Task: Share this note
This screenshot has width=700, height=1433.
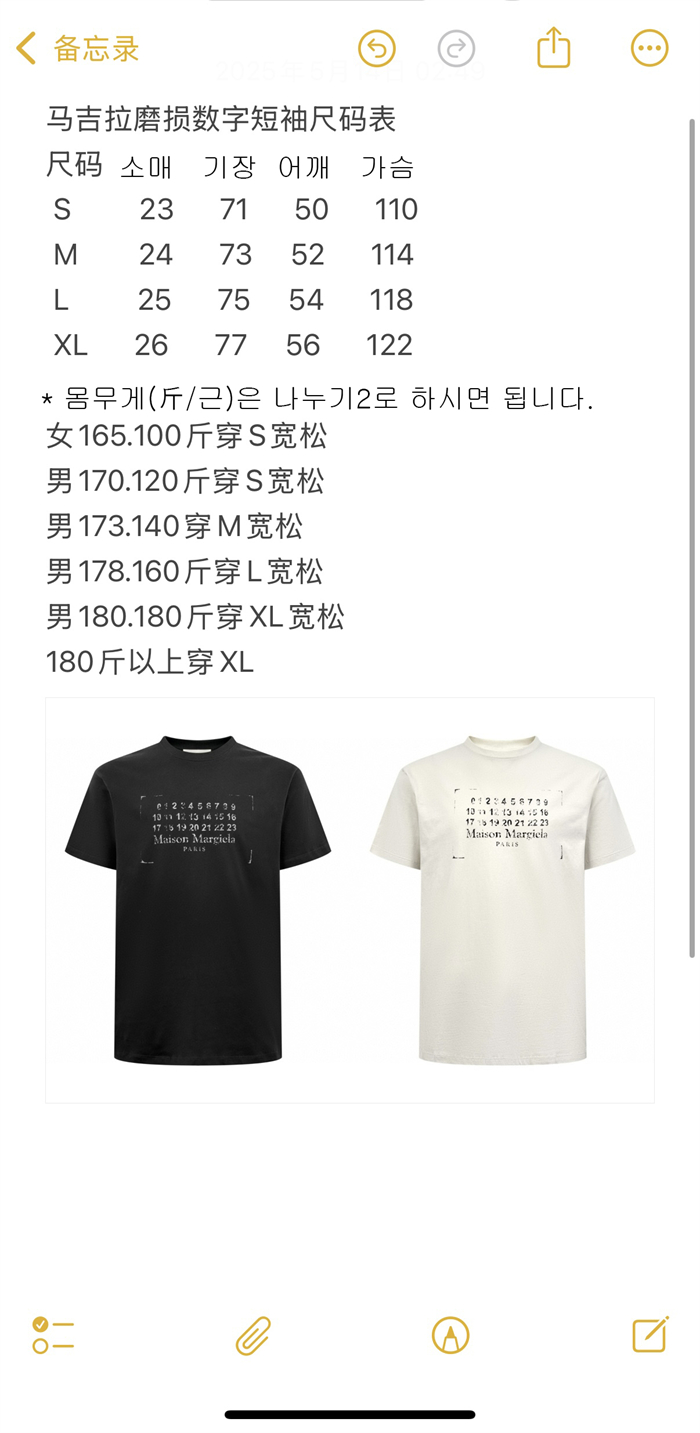Action: [553, 47]
